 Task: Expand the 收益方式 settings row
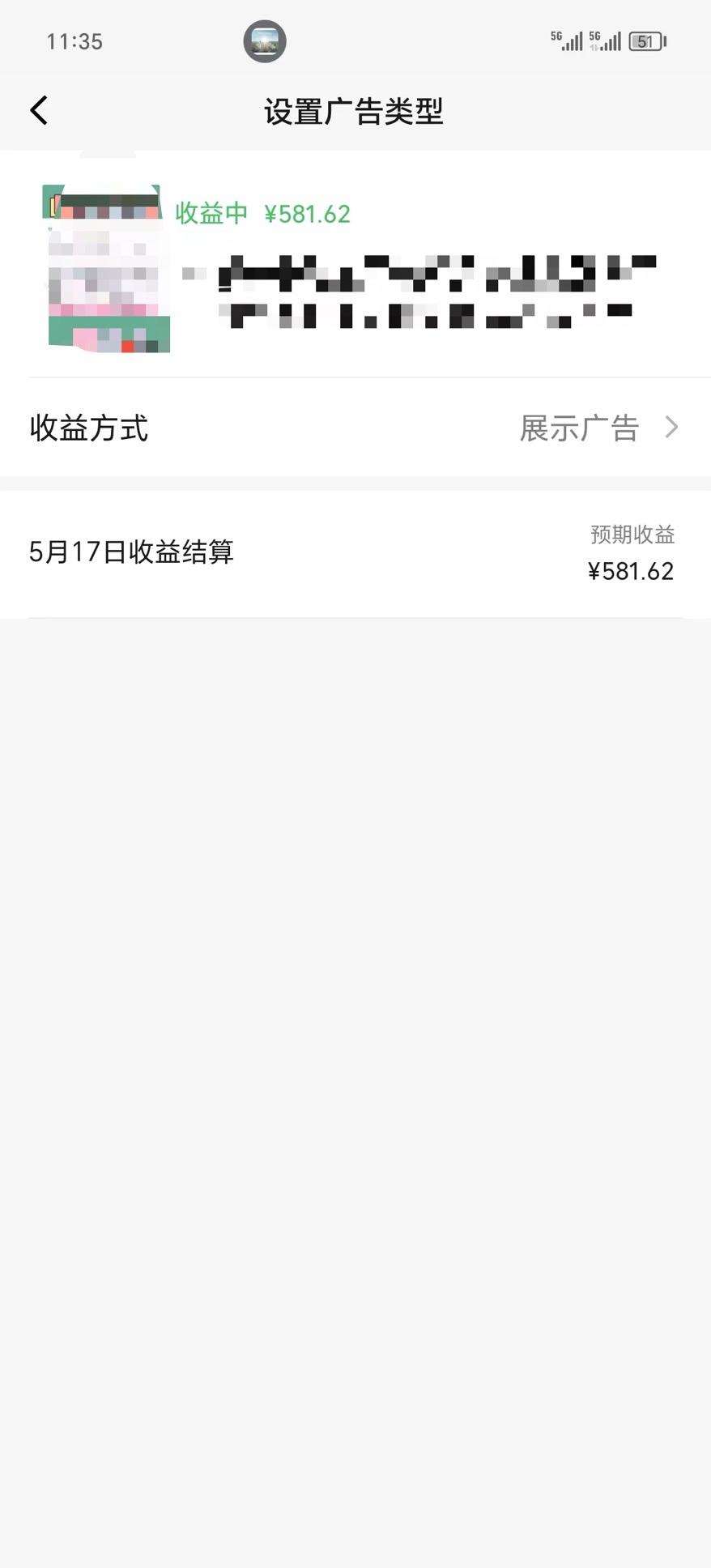coord(355,427)
